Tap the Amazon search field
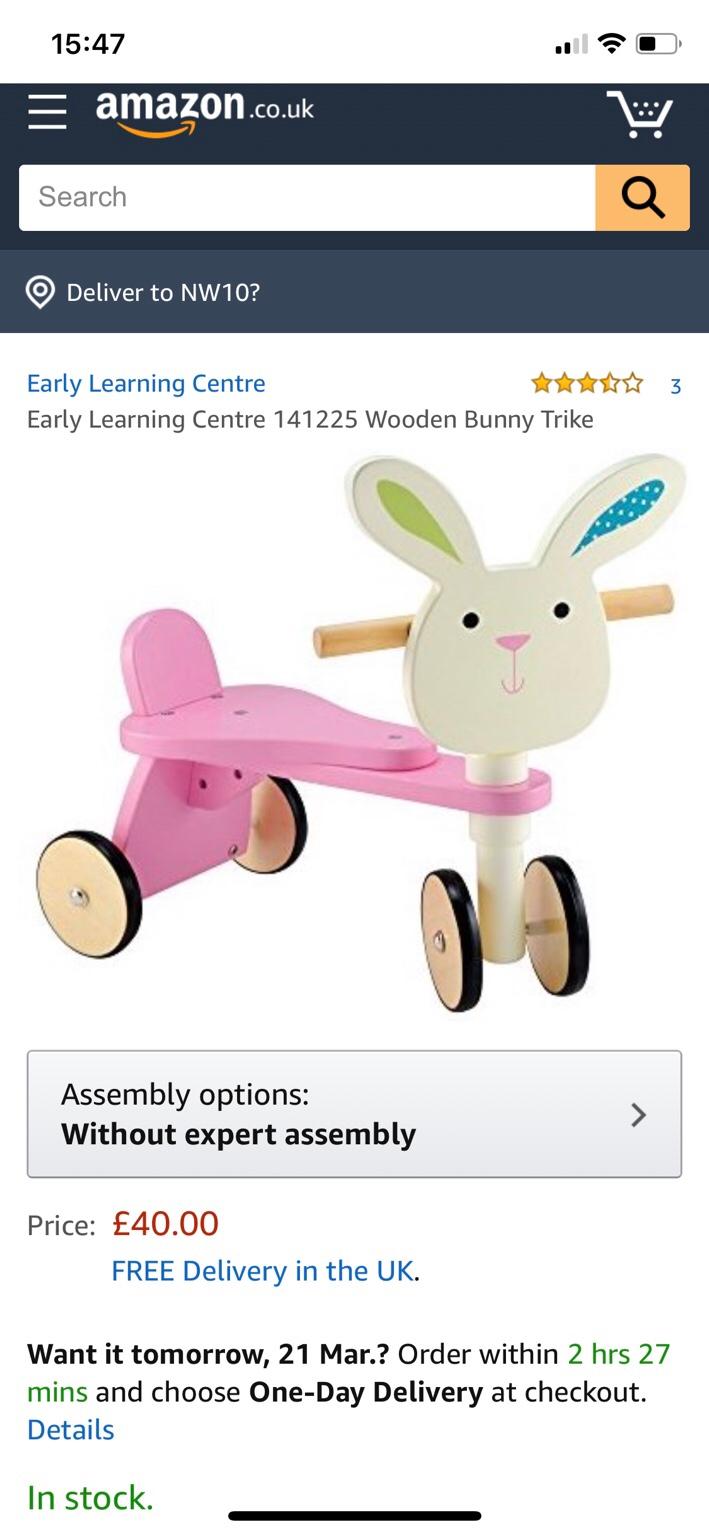Screen dimensions: 709x1536 306,197
